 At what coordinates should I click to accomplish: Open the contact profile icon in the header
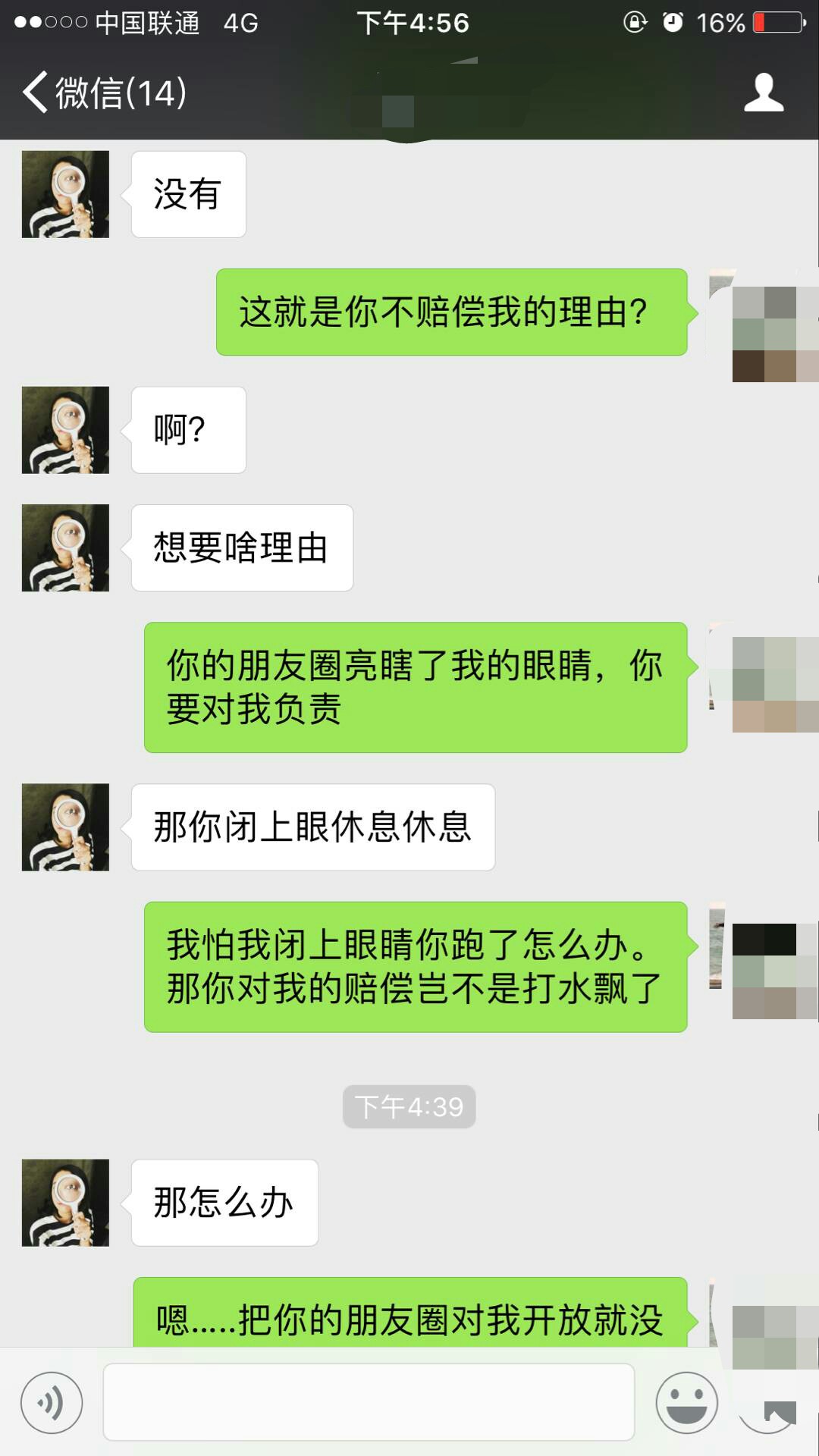763,93
